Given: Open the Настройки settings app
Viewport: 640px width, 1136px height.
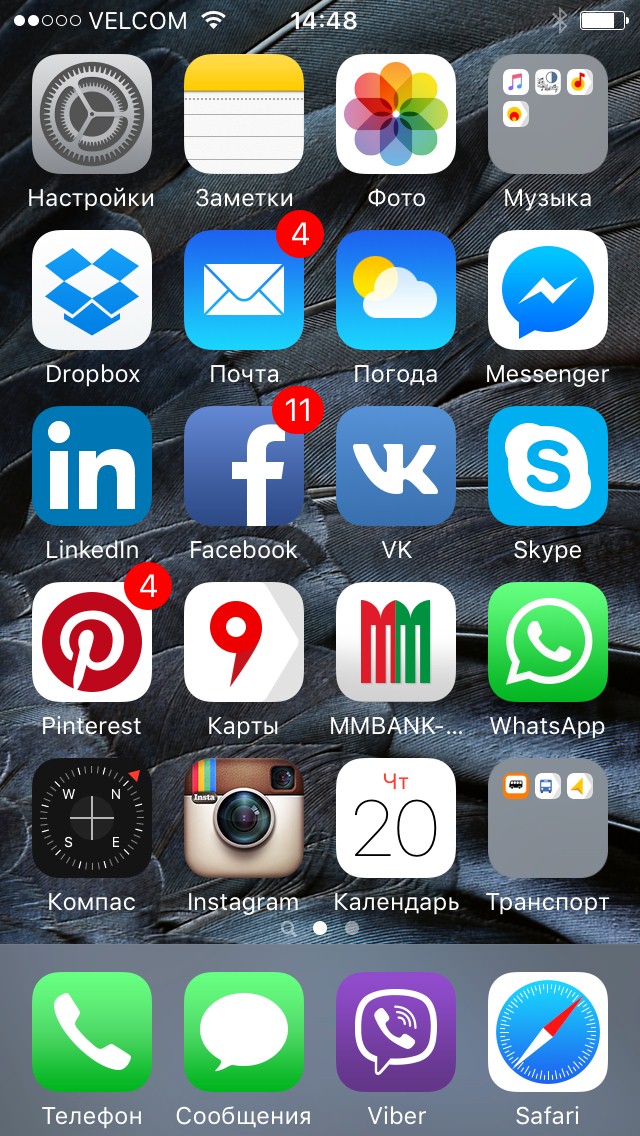Looking at the screenshot, I should (92, 114).
